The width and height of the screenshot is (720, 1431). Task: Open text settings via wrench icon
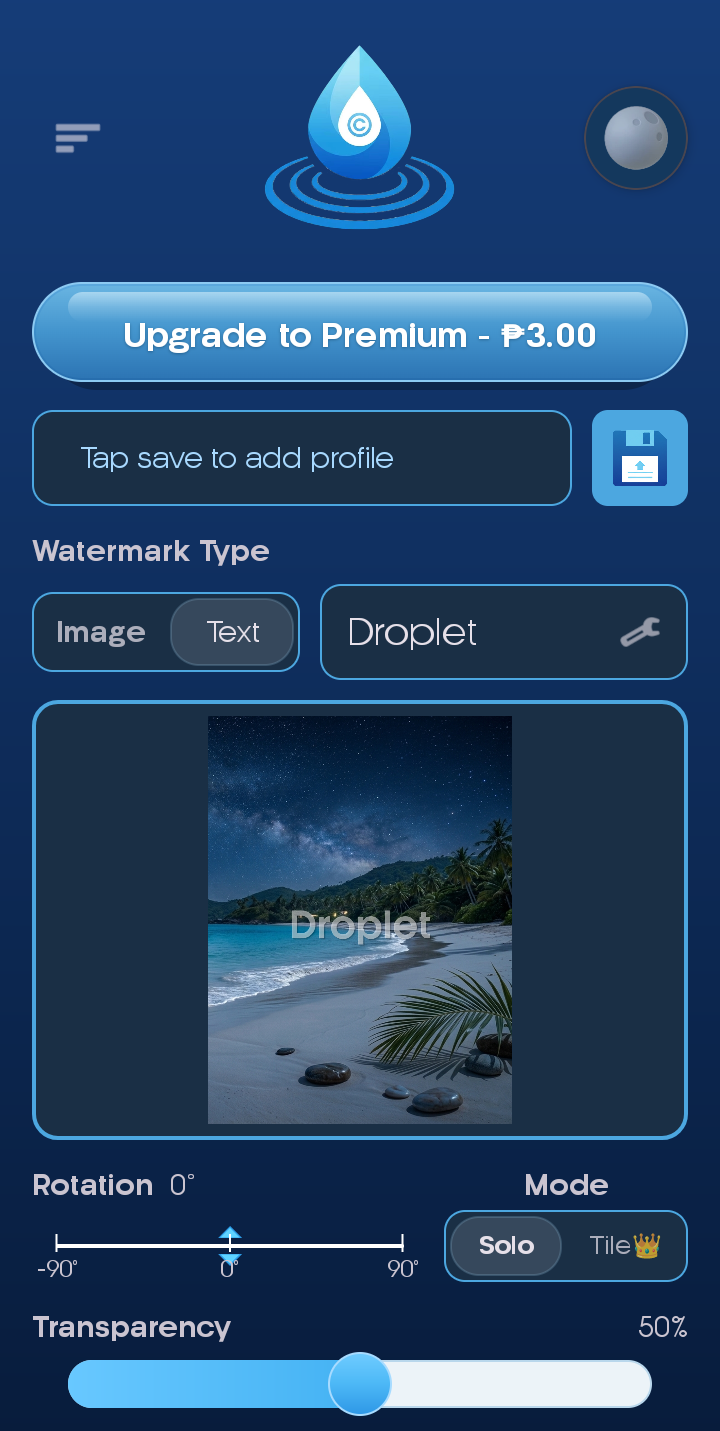pos(639,632)
